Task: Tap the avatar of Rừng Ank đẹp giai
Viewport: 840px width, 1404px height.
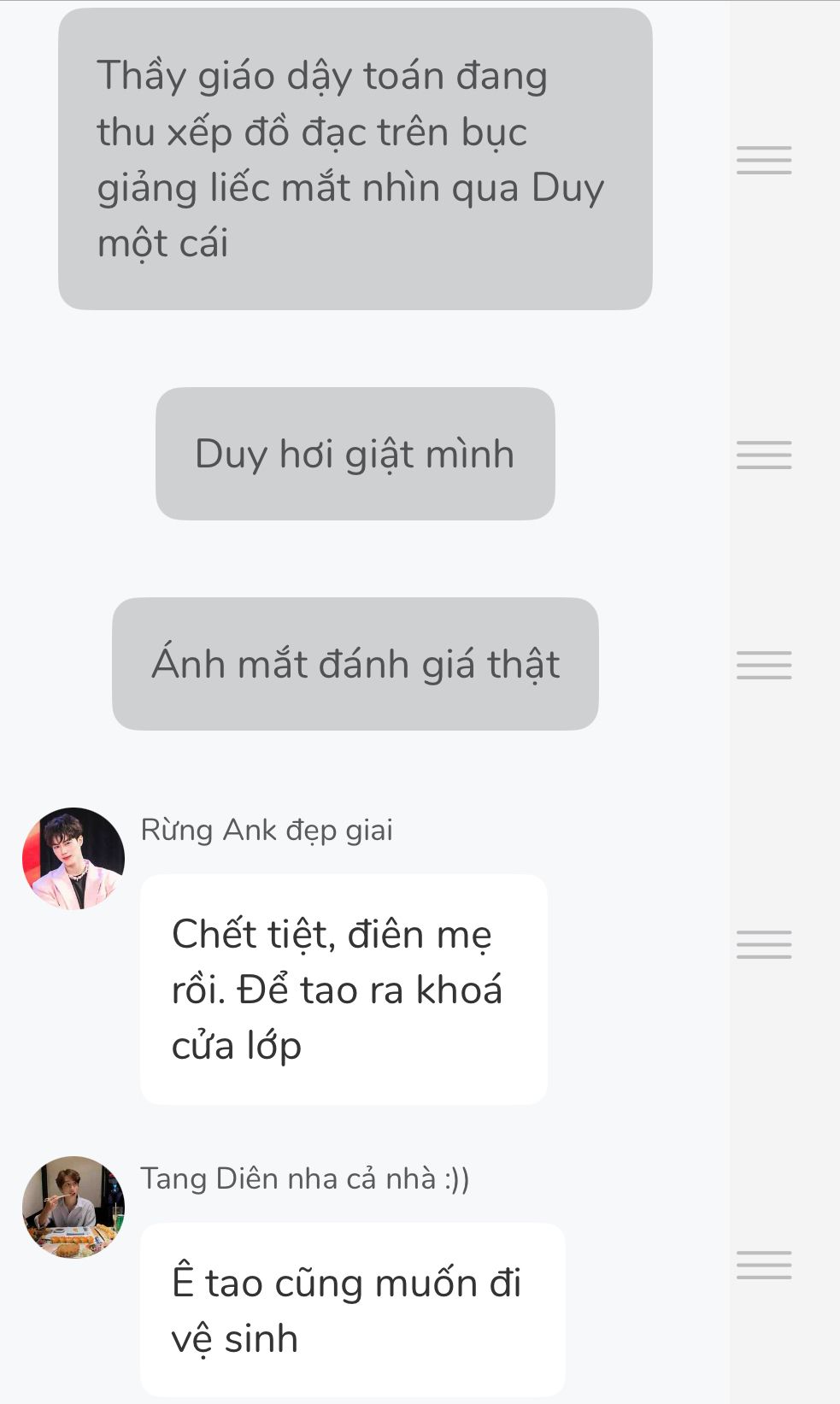Action: click(x=73, y=858)
